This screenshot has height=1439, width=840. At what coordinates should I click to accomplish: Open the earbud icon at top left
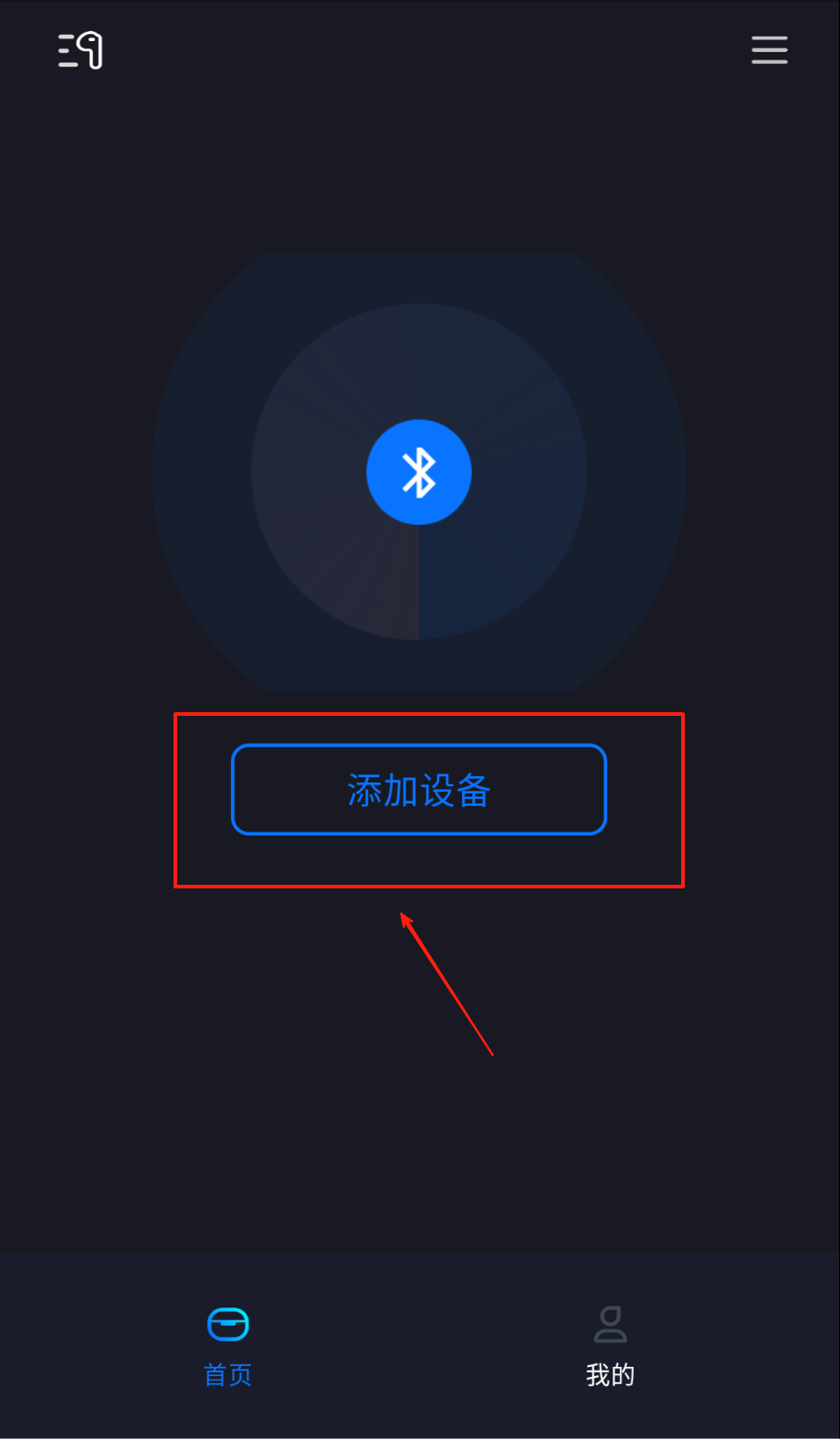pos(81,50)
